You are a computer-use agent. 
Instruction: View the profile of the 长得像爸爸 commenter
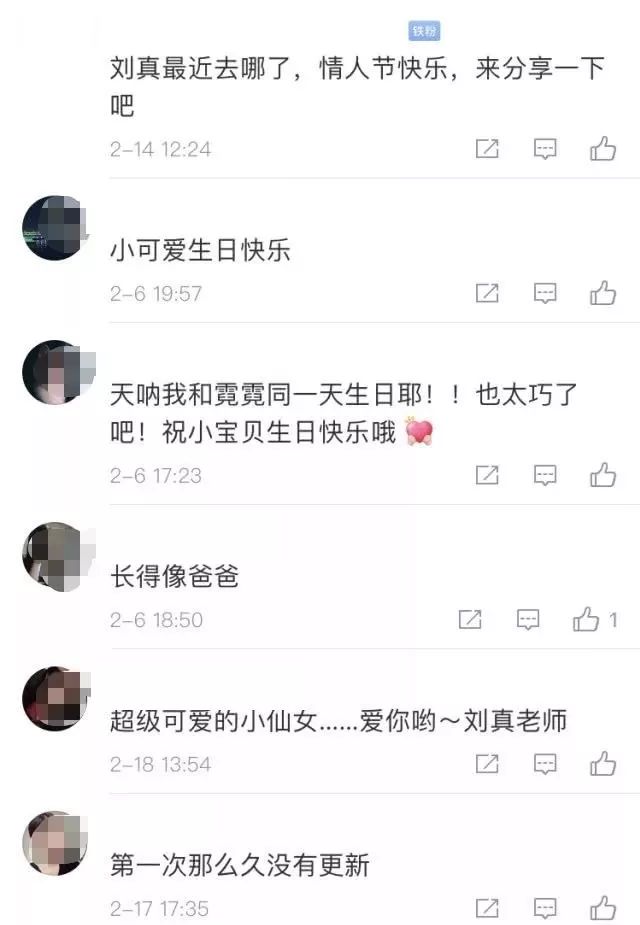pyautogui.click(x=55, y=556)
